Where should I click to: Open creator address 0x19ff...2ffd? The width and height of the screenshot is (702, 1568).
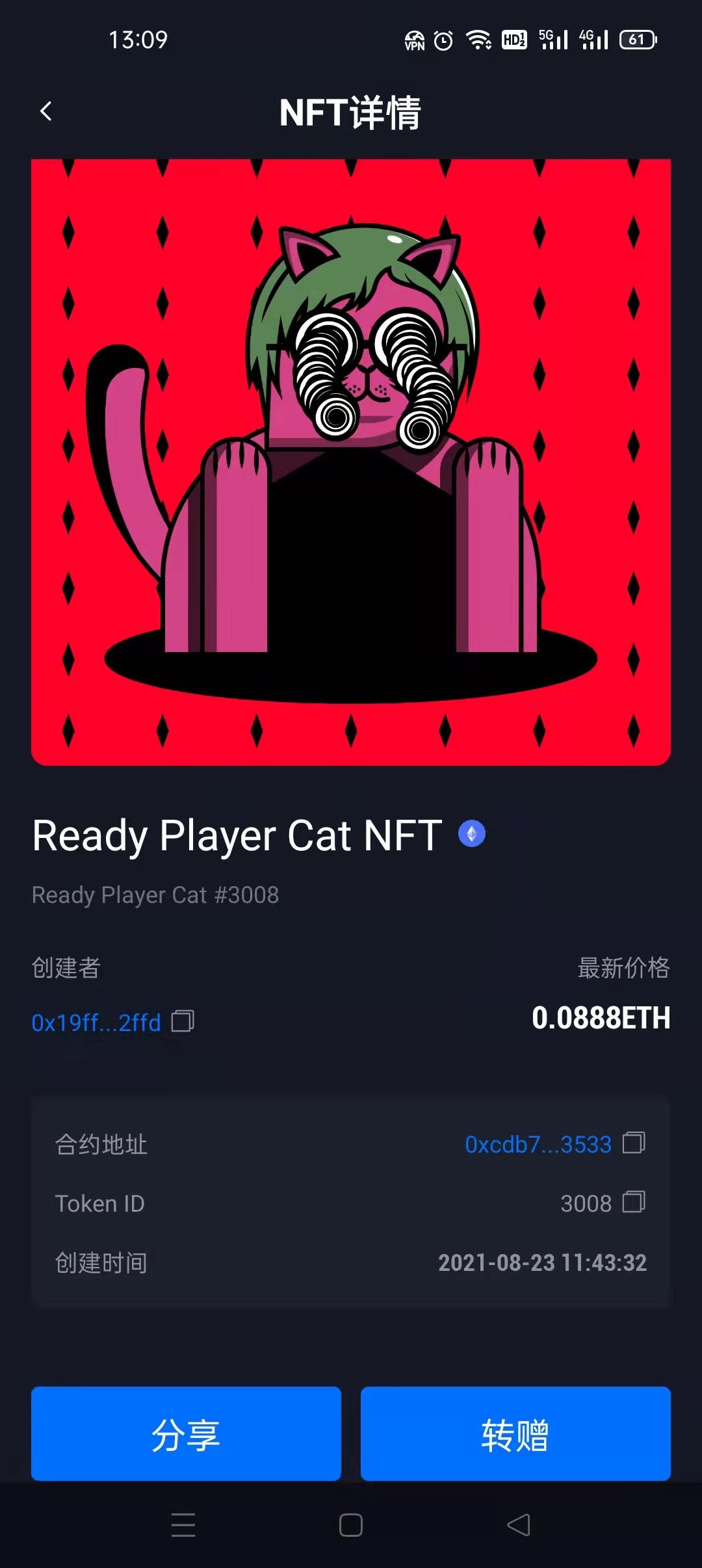[x=96, y=1023]
